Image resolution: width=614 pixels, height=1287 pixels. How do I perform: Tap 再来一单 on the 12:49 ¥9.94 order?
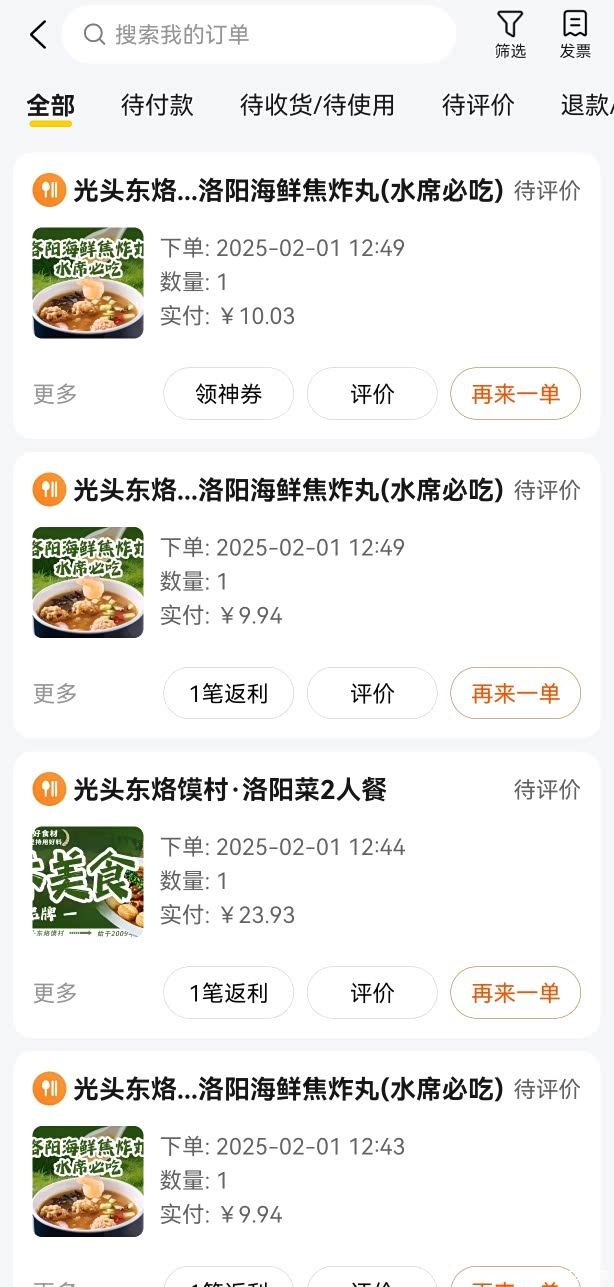515,693
